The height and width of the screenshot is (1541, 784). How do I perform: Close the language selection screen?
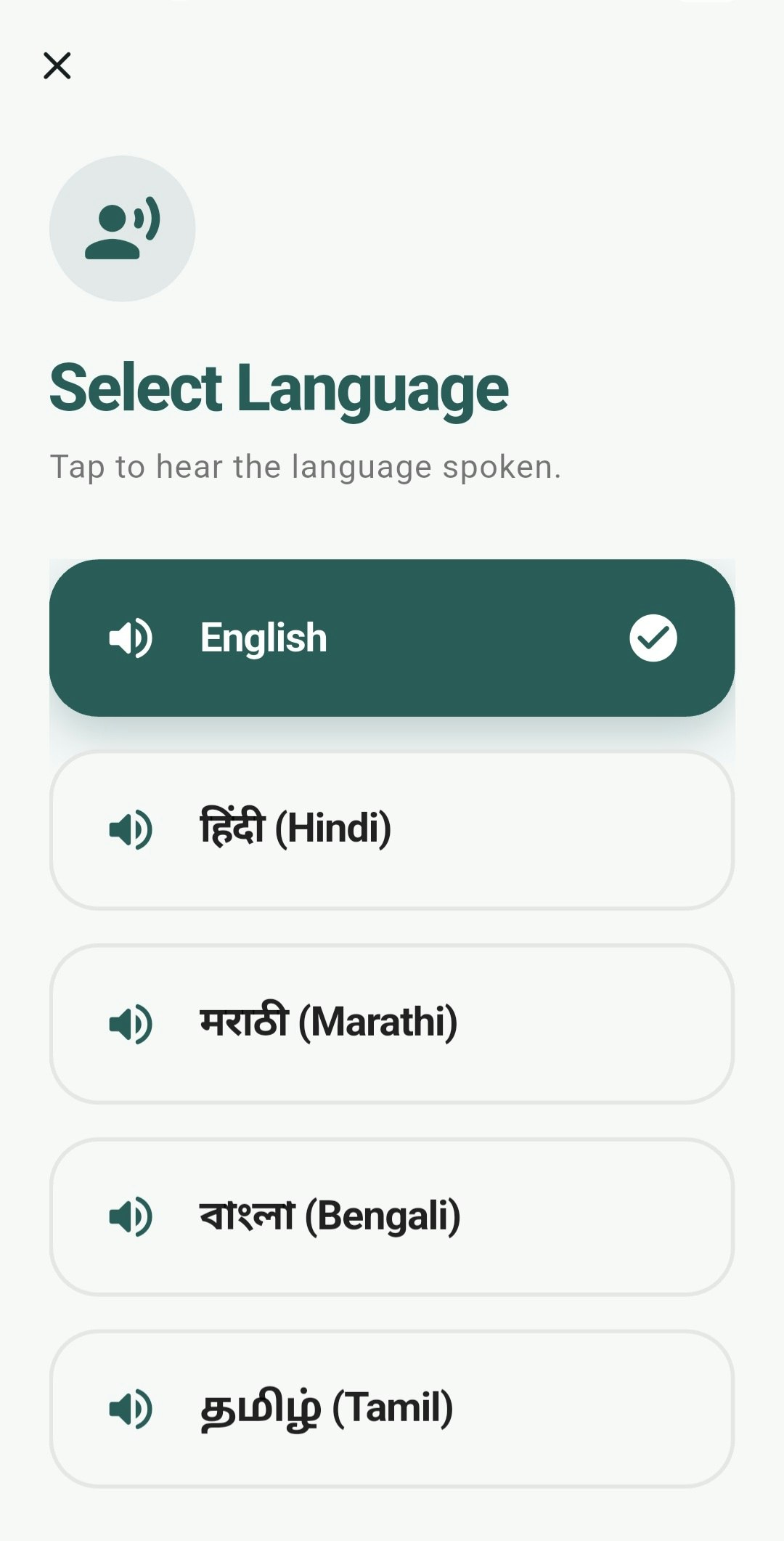pos(57,65)
